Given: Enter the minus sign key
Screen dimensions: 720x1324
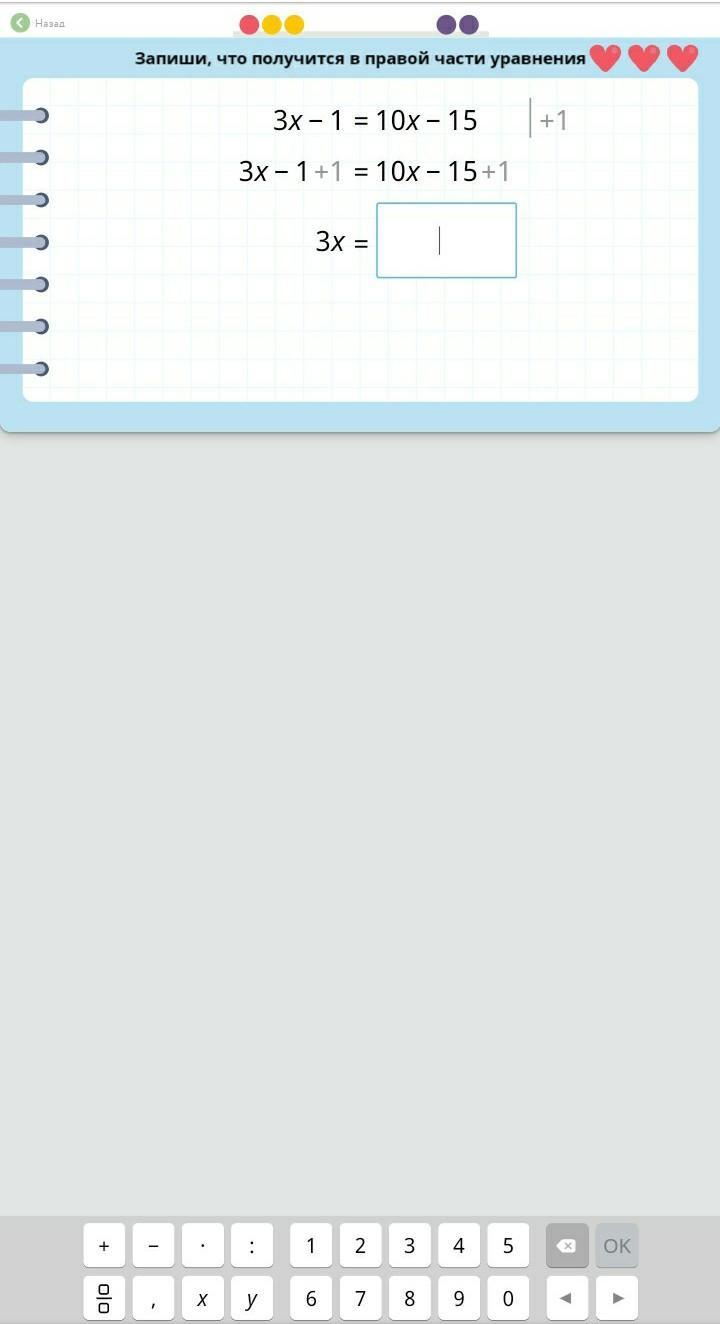Looking at the screenshot, I should click(153, 1245).
